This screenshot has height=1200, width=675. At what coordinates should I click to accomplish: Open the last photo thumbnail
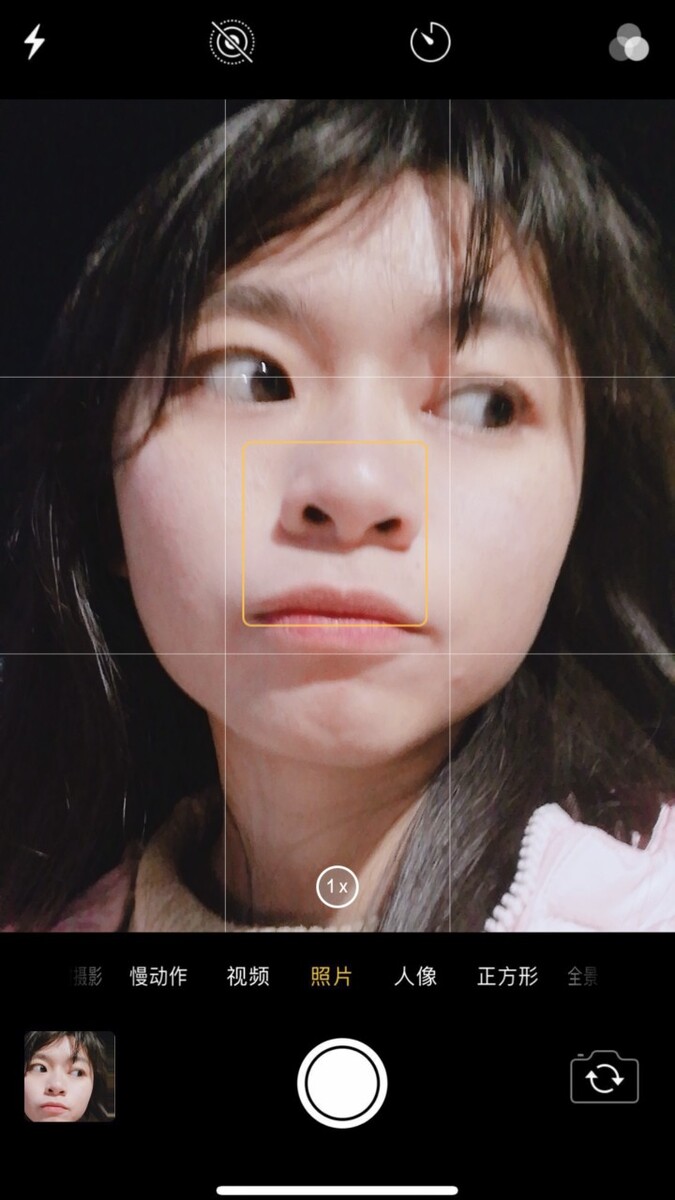pos(70,1076)
